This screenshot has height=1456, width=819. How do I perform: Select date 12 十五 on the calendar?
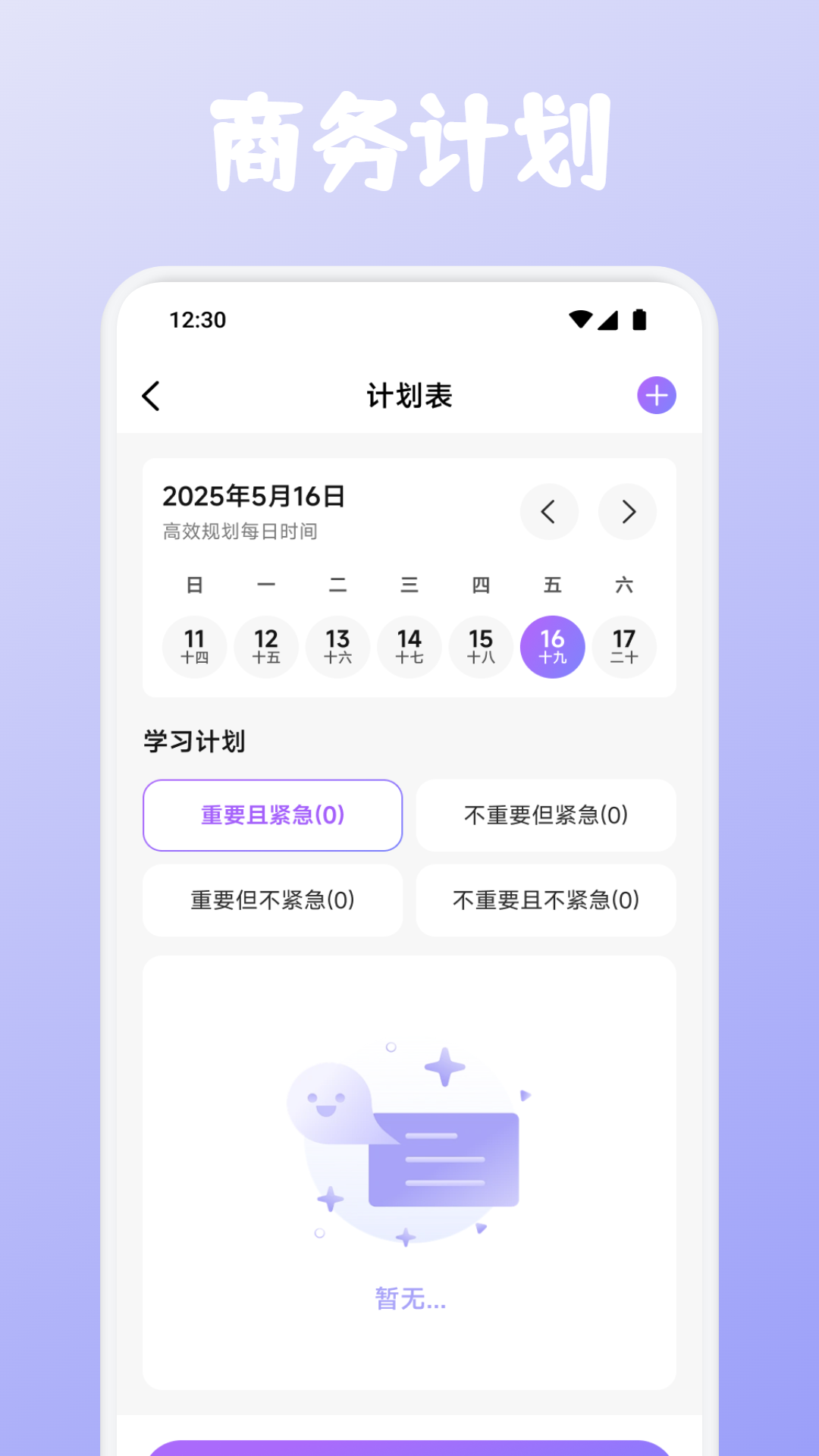pos(266,646)
